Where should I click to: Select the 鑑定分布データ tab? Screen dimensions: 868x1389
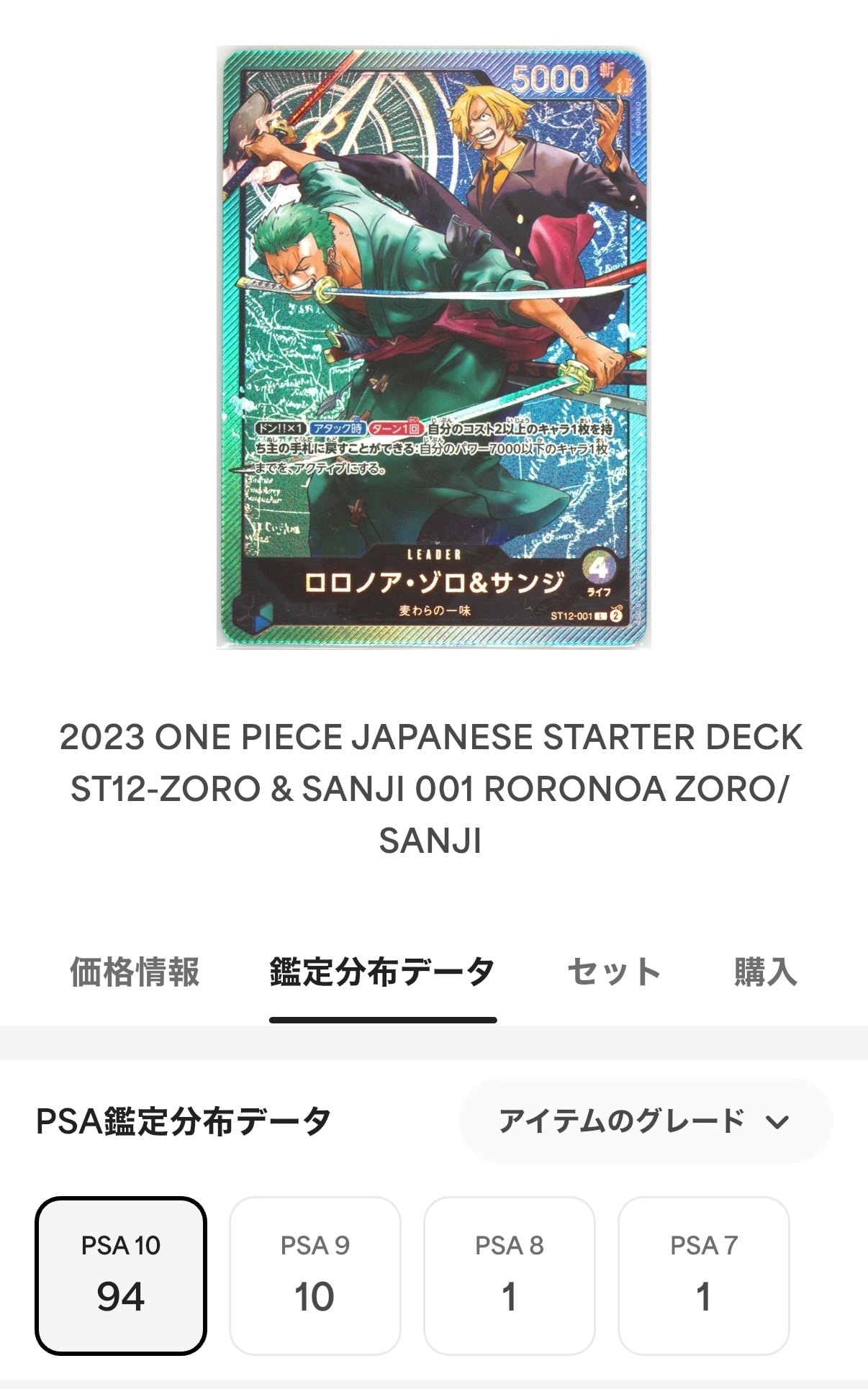(382, 972)
